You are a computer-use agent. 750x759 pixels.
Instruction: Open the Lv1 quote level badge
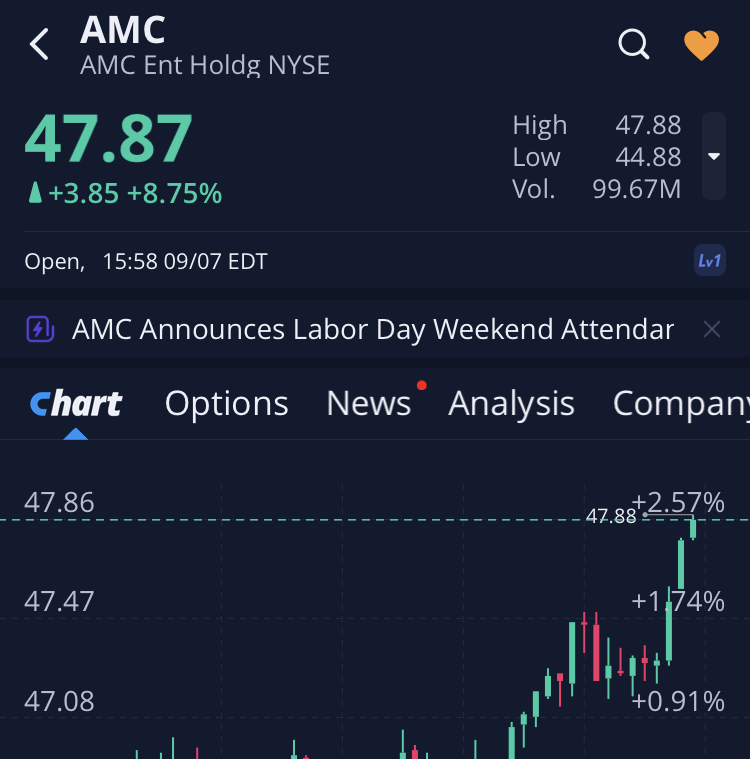709,261
